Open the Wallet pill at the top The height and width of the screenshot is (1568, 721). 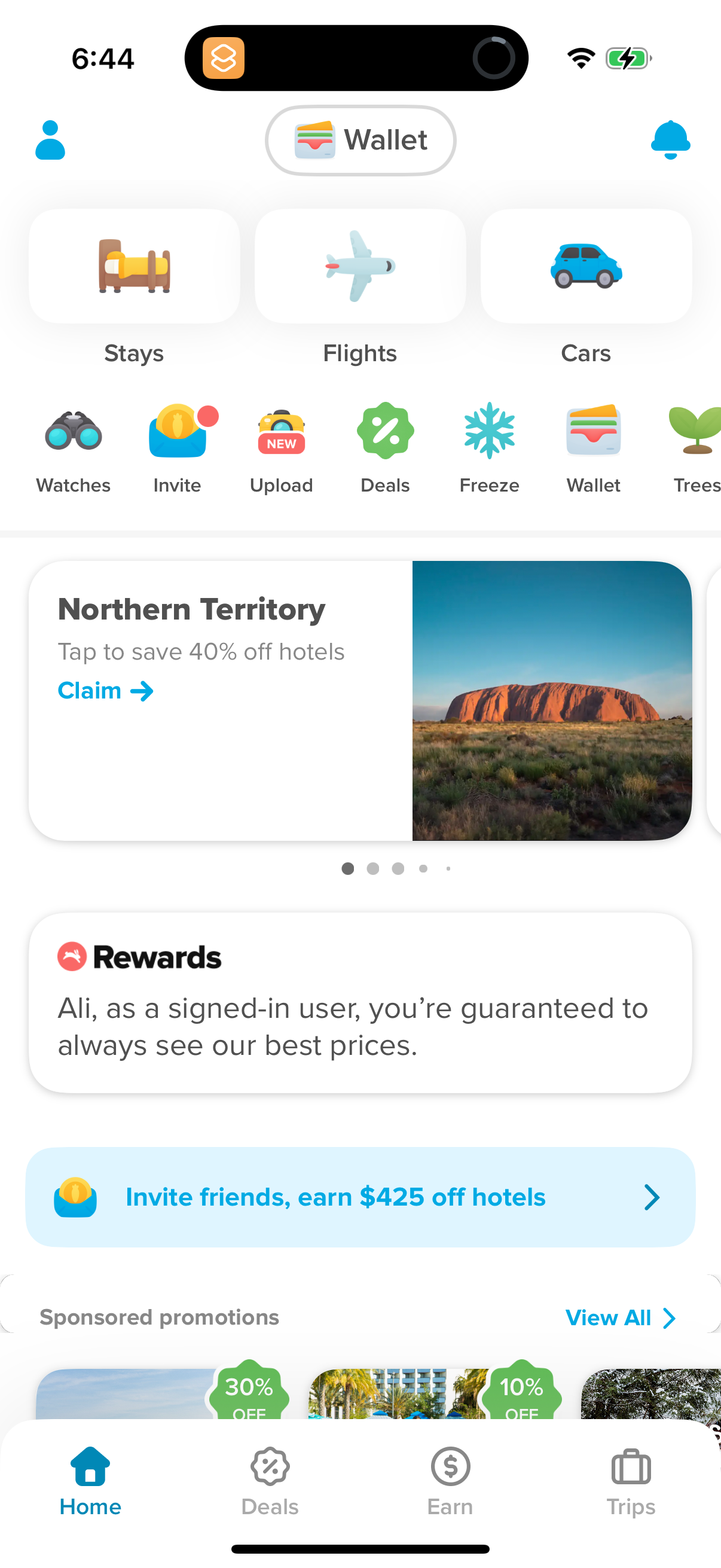[360, 140]
